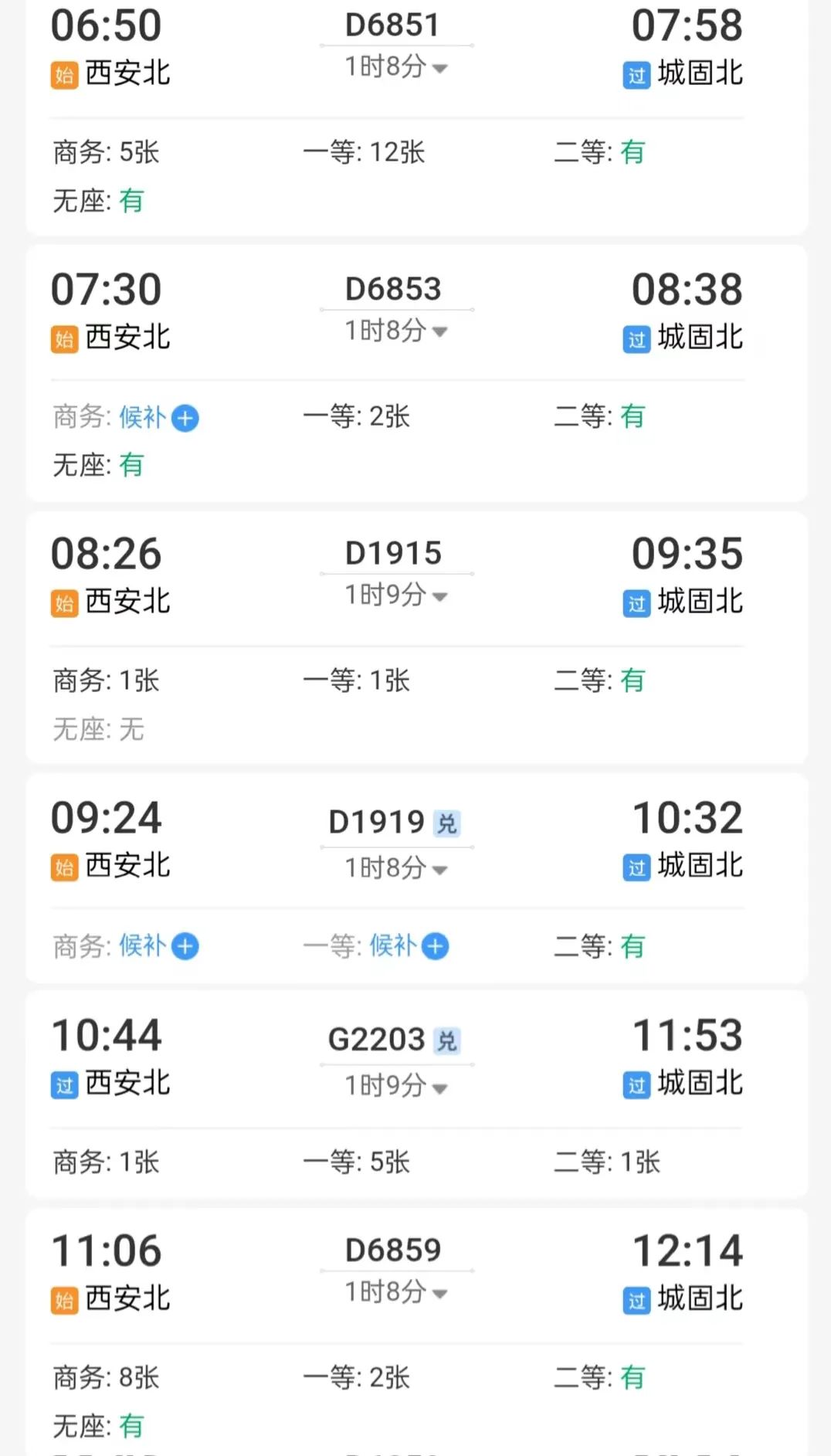Image resolution: width=831 pixels, height=1456 pixels.
Task: Show the 1时9分 stop details for G2203
Action: pyautogui.click(x=395, y=1088)
